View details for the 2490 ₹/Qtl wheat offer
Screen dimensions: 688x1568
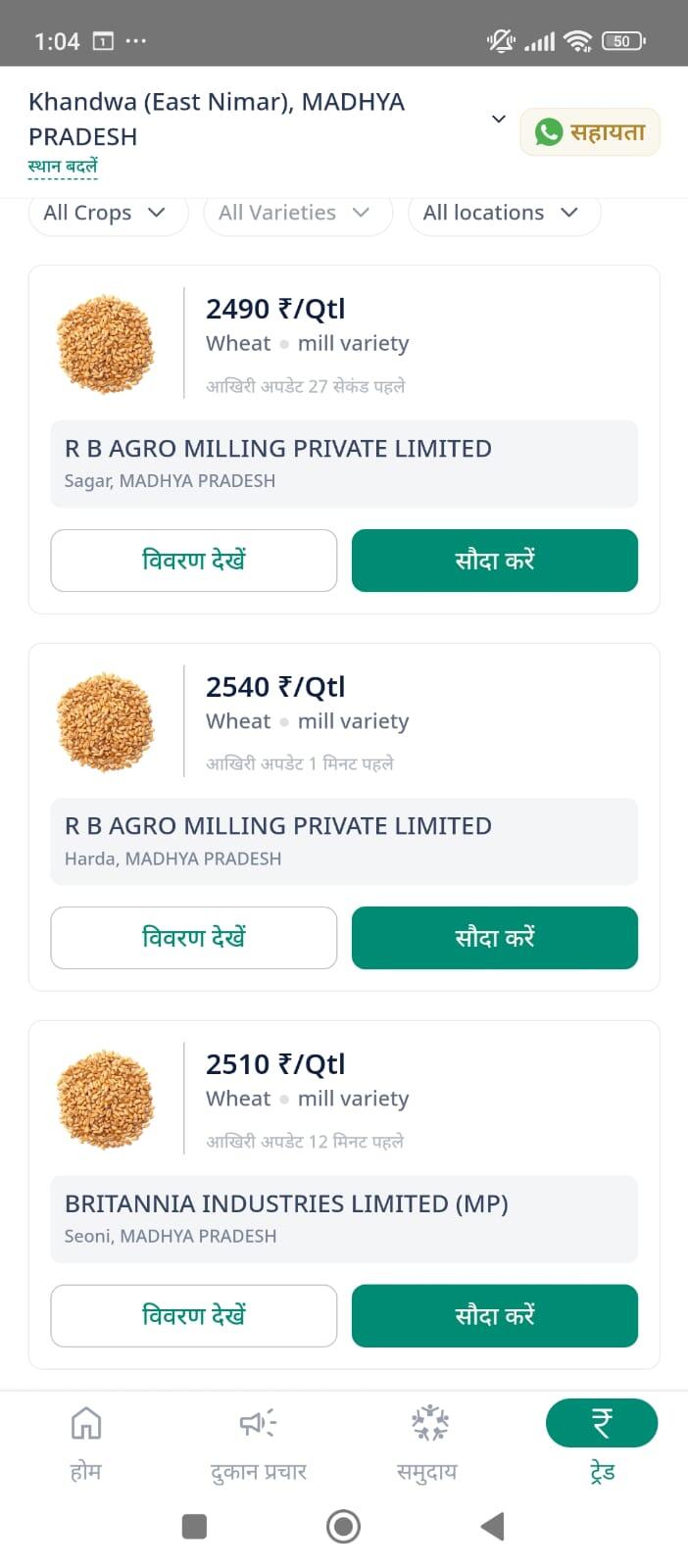[x=194, y=561]
